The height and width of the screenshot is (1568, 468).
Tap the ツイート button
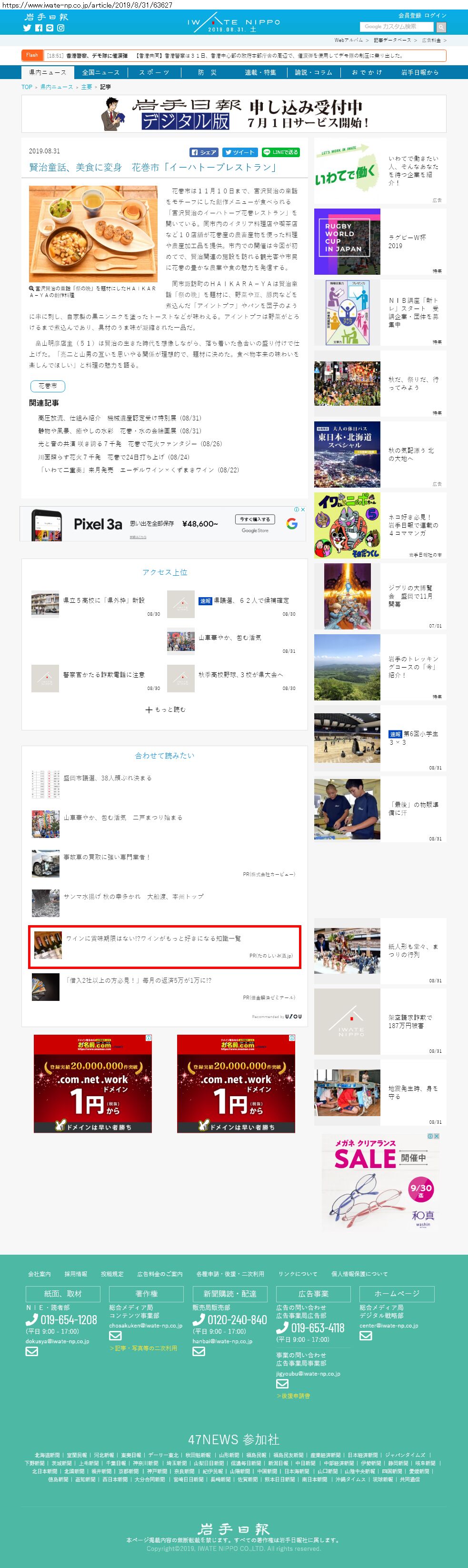click(x=240, y=152)
